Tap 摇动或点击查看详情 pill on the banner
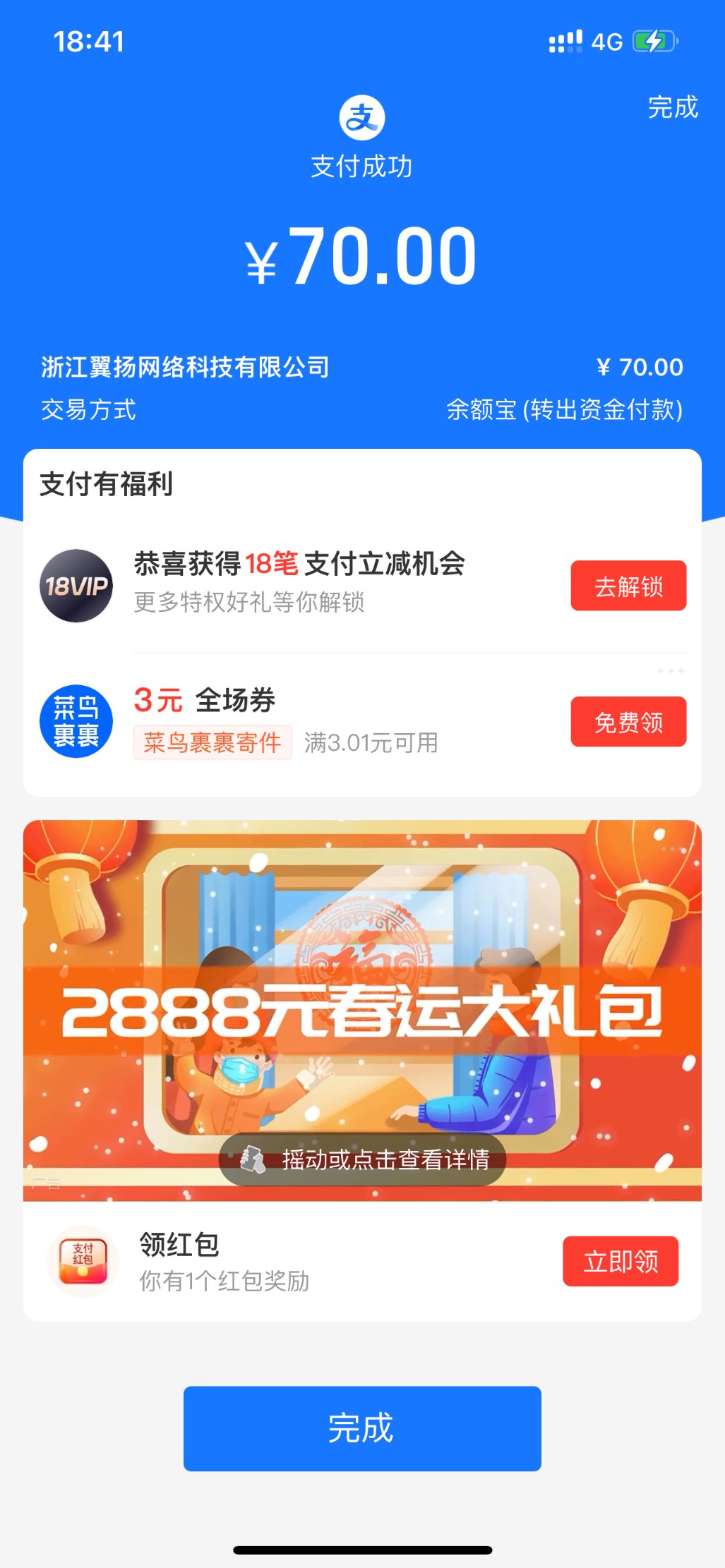725x1568 pixels. click(x=362, y=1159)
